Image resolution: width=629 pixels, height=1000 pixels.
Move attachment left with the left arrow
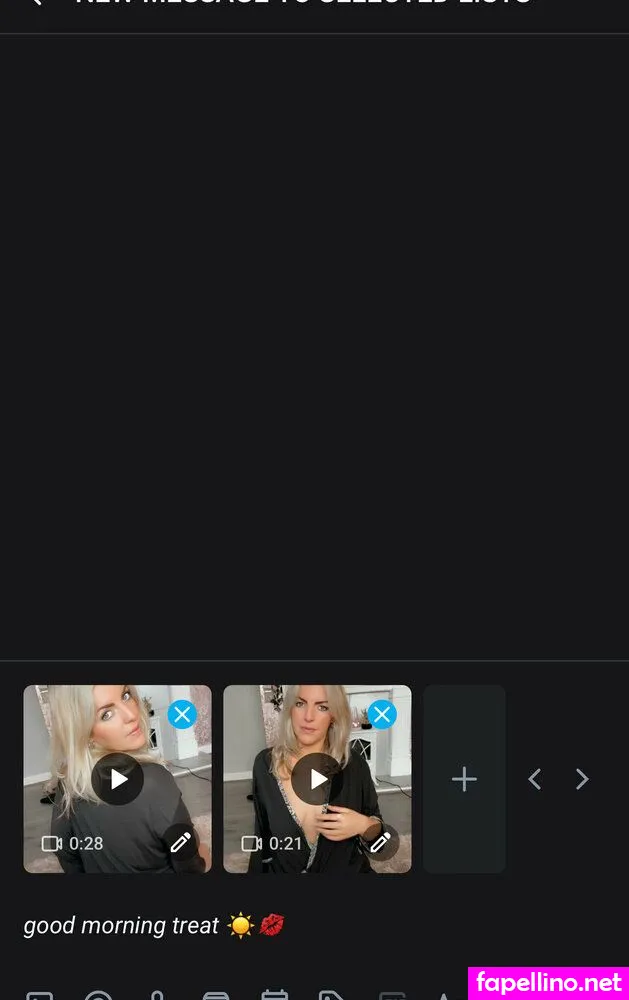click(x=534, y=779)
